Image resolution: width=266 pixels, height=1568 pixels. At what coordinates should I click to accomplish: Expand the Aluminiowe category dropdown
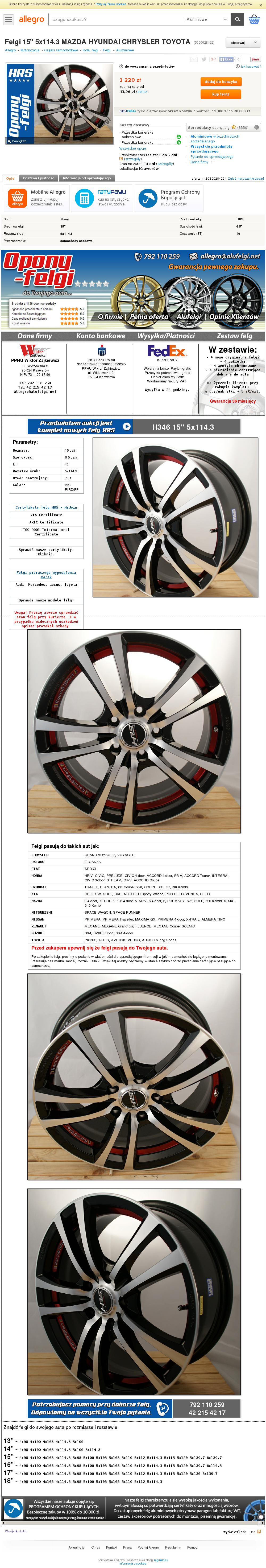pyautogui.click(x=207, y=19)
